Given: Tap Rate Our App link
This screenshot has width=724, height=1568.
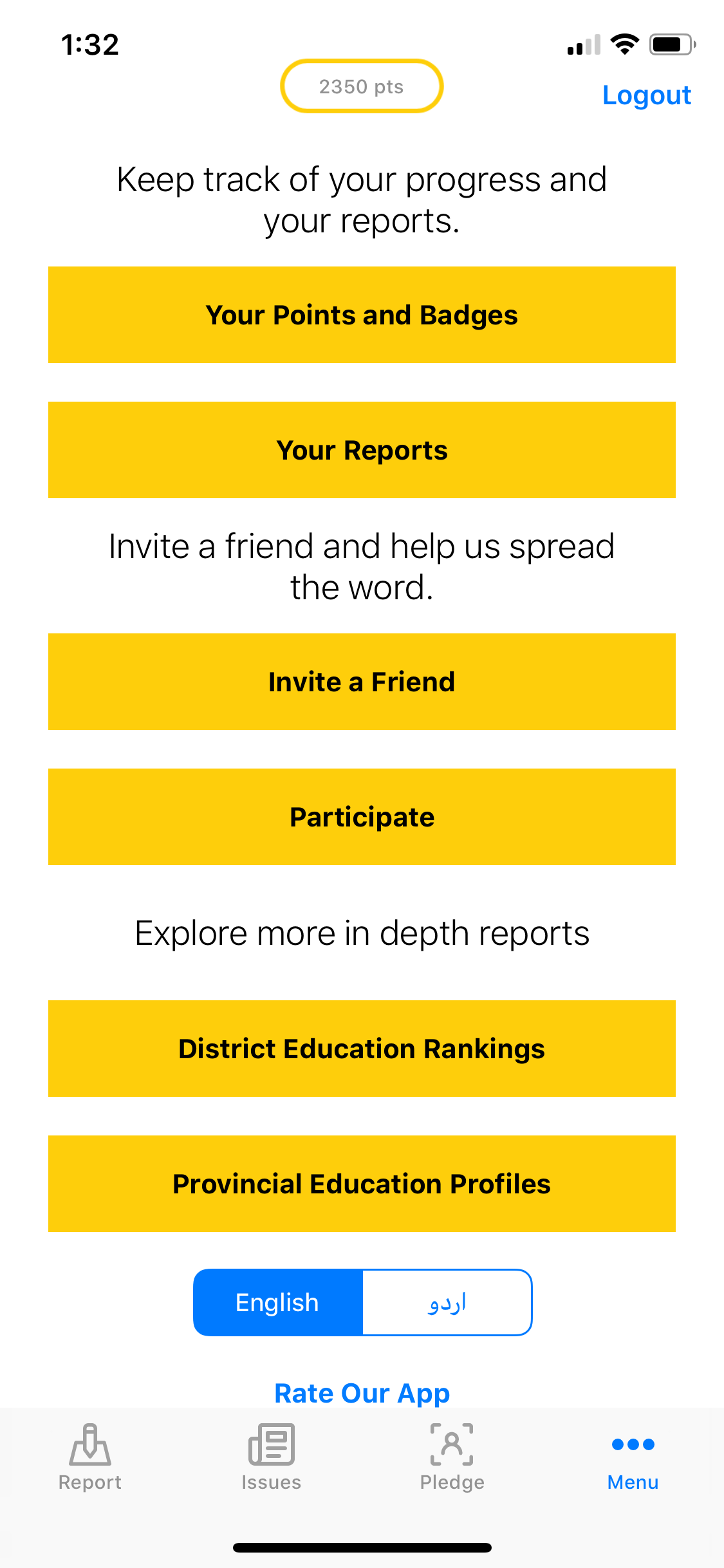Looking at the screenshot, I should tap(362, 1393).
